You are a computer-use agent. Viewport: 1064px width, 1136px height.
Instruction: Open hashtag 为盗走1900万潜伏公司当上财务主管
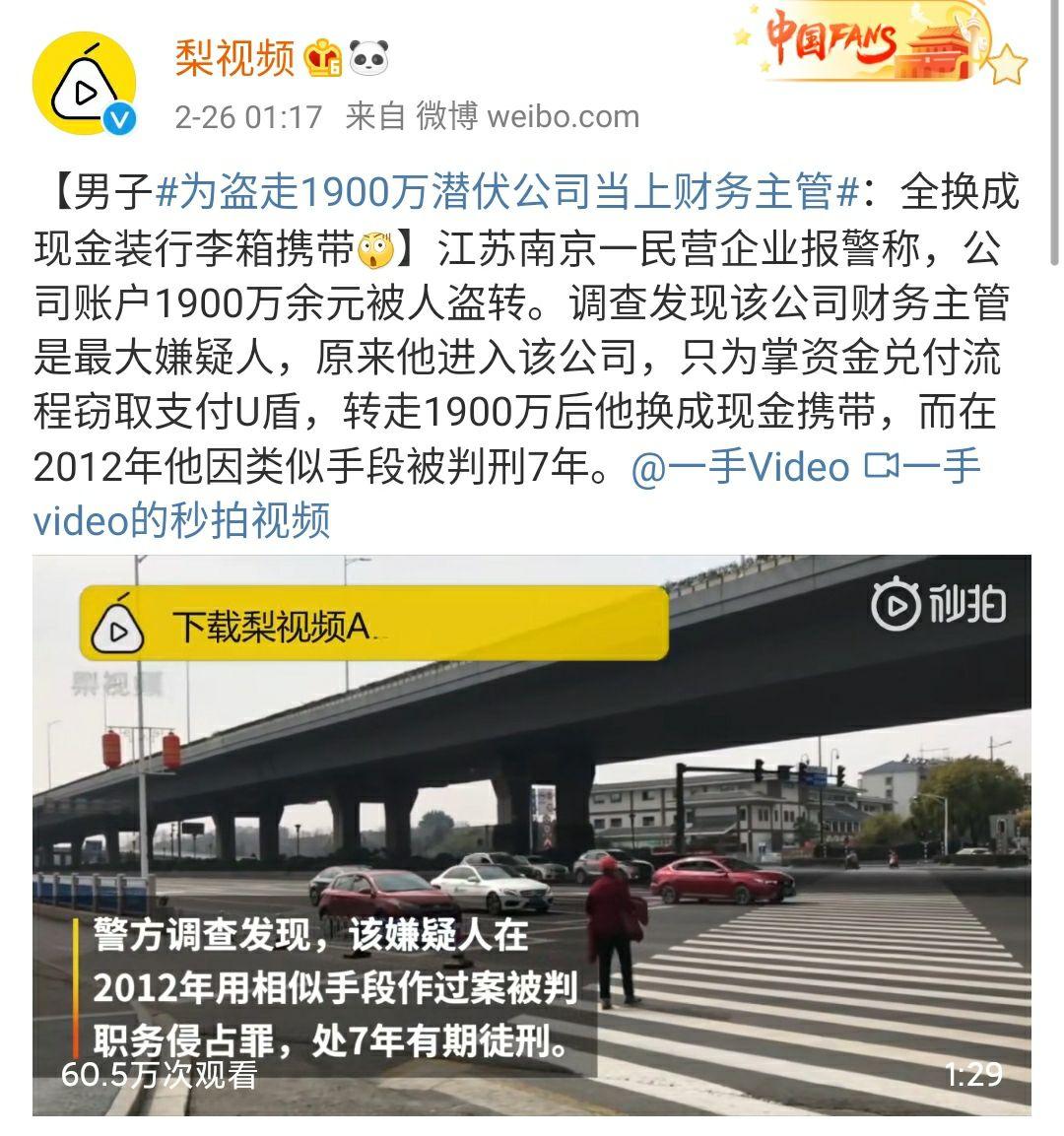pyautogui.click(x=507, y=192)
